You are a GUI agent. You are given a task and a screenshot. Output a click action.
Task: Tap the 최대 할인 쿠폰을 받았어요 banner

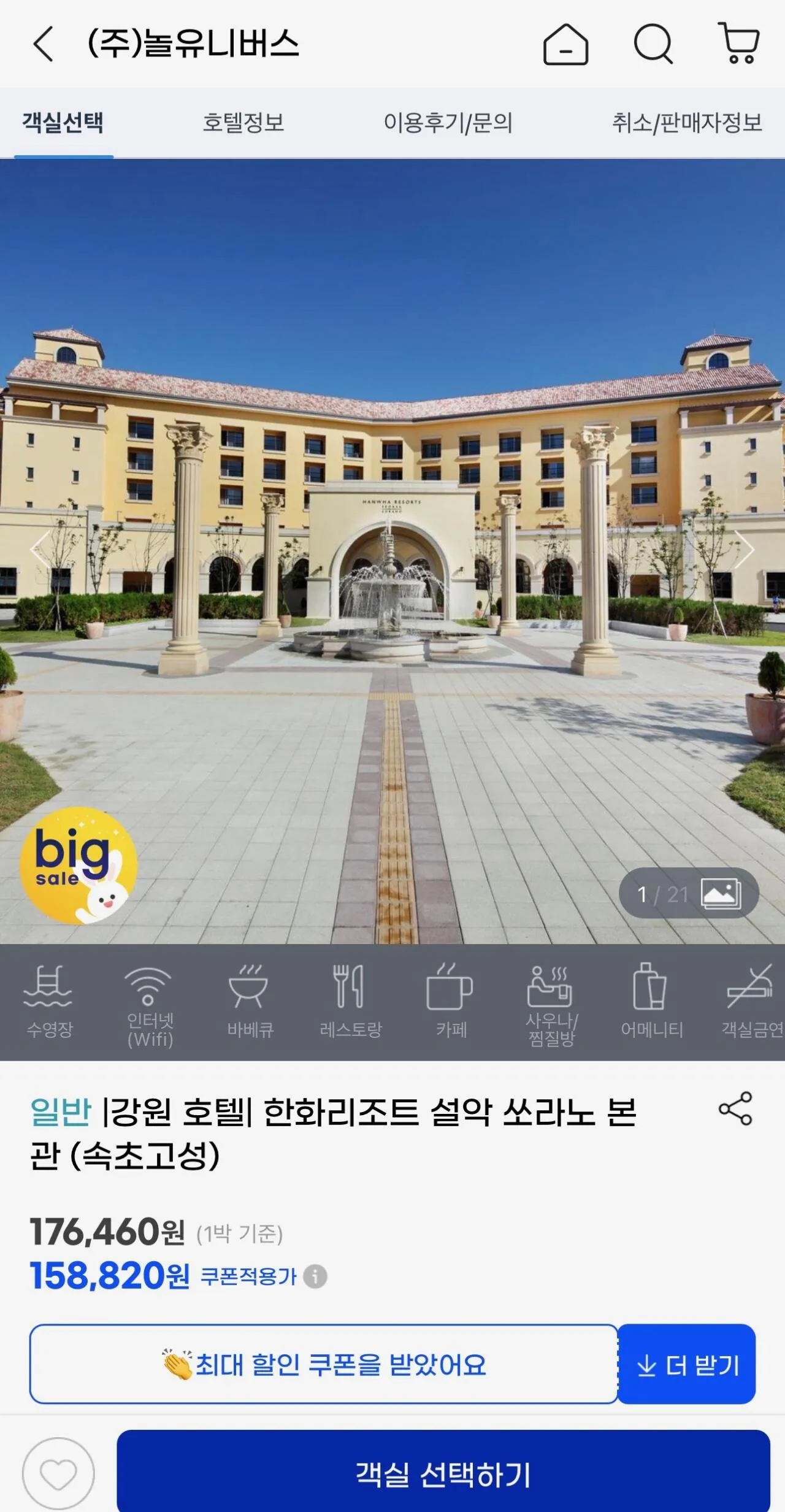(x=324, y=1364)
